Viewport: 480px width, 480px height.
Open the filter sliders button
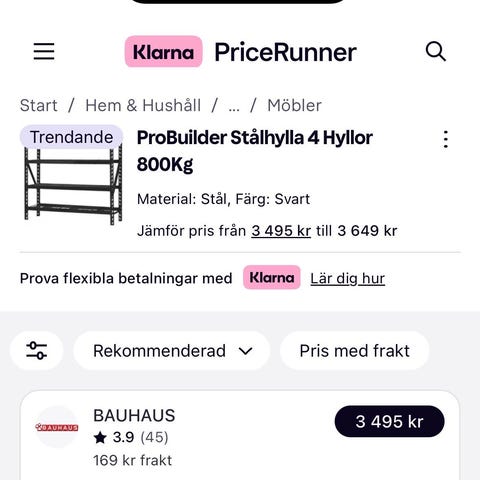pyautogui.click(x=37, y=351)
